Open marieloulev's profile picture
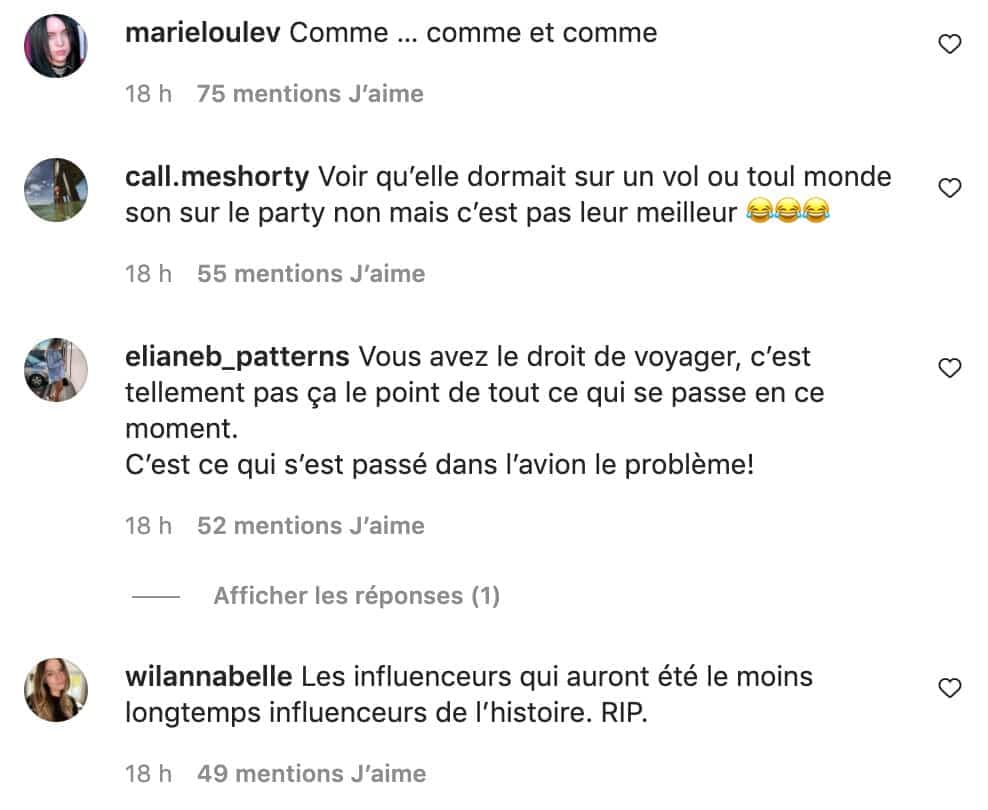Screen dimensions: 988x810 [56, 46]
